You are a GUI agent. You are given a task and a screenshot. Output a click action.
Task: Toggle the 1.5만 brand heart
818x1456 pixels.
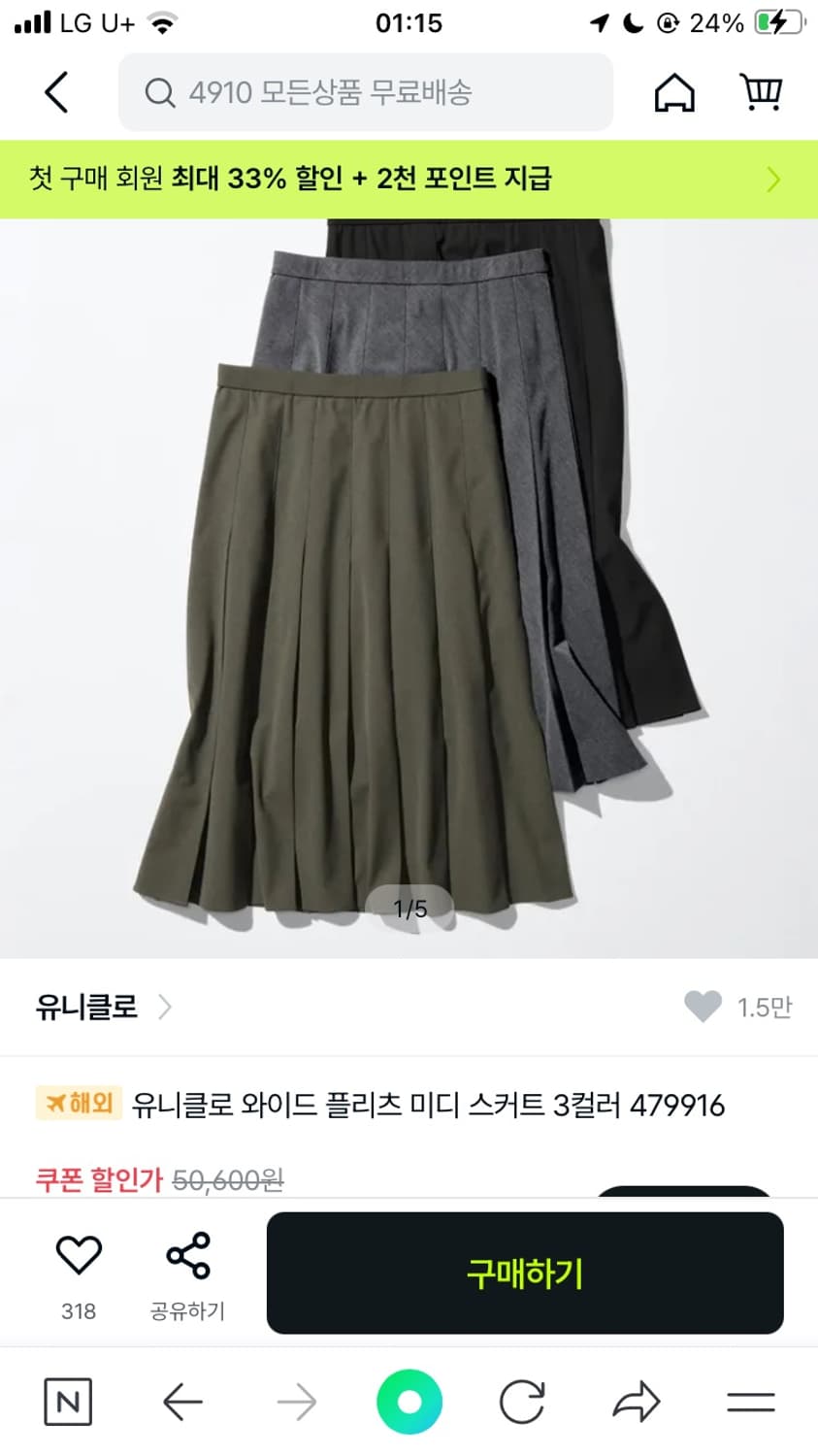tap(703, 1008)
